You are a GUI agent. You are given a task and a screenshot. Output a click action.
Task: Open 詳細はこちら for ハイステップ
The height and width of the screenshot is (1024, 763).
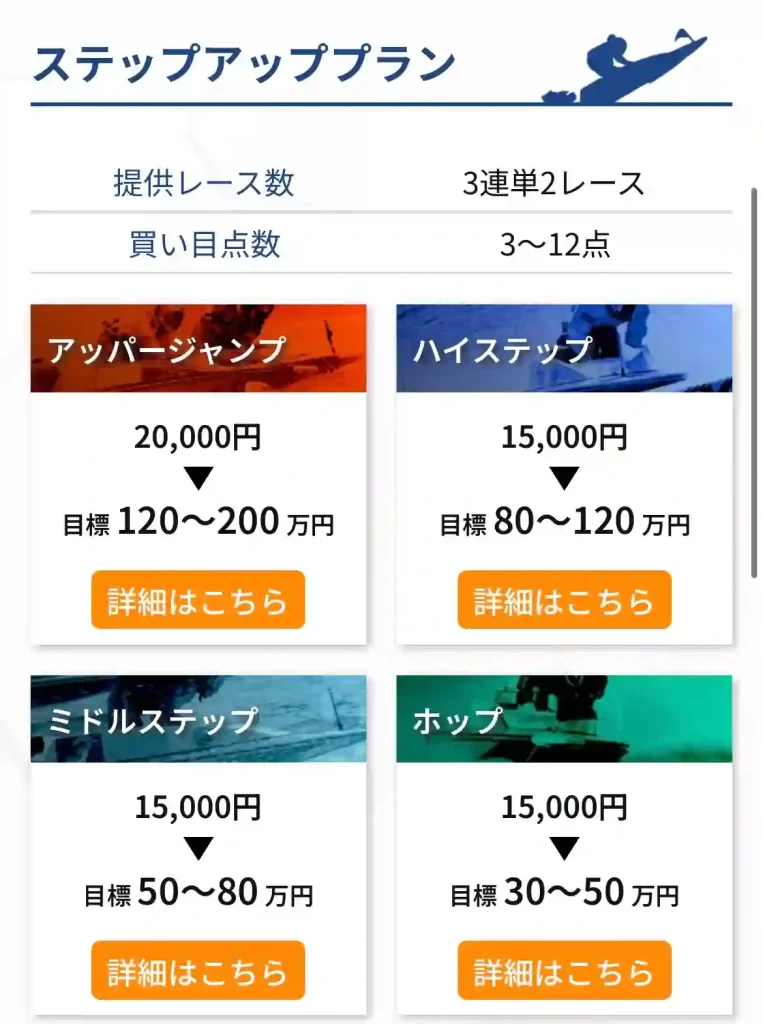coord(563,599)
